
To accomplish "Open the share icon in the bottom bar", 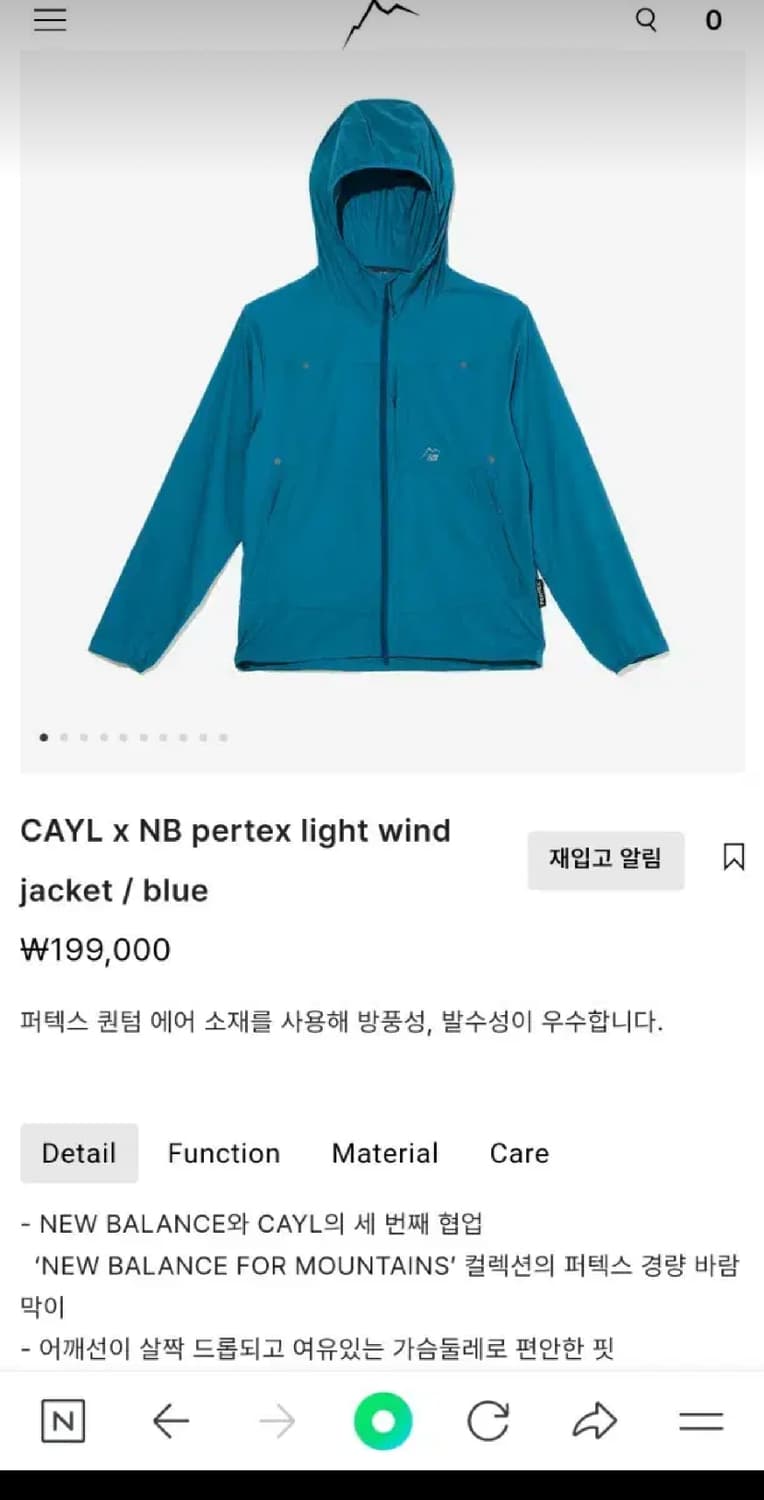I will pyautogui.click(x=596, y=1420).
